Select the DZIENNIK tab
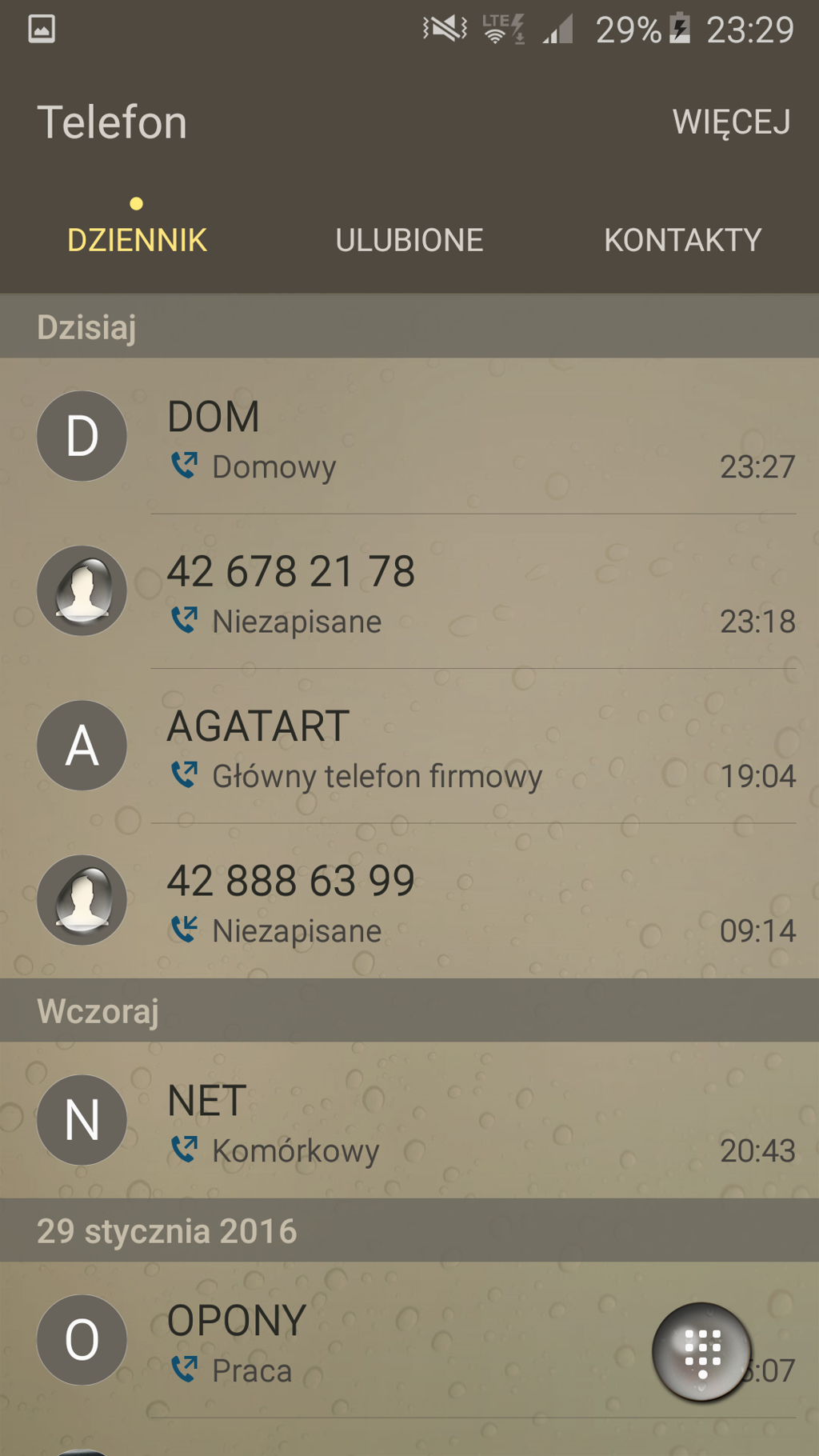 [137, 240]
